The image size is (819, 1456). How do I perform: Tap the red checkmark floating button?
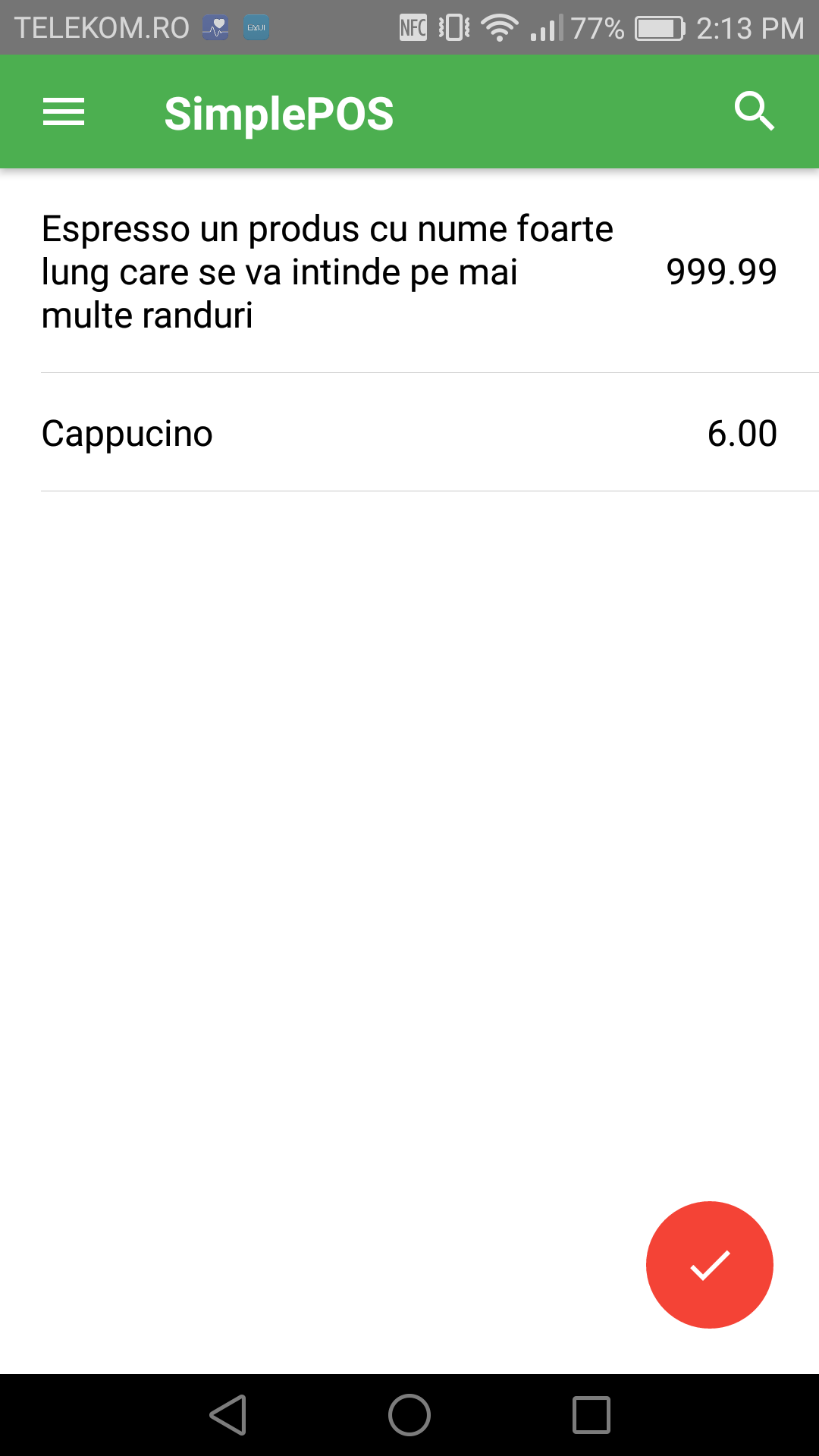[709, 1264]
